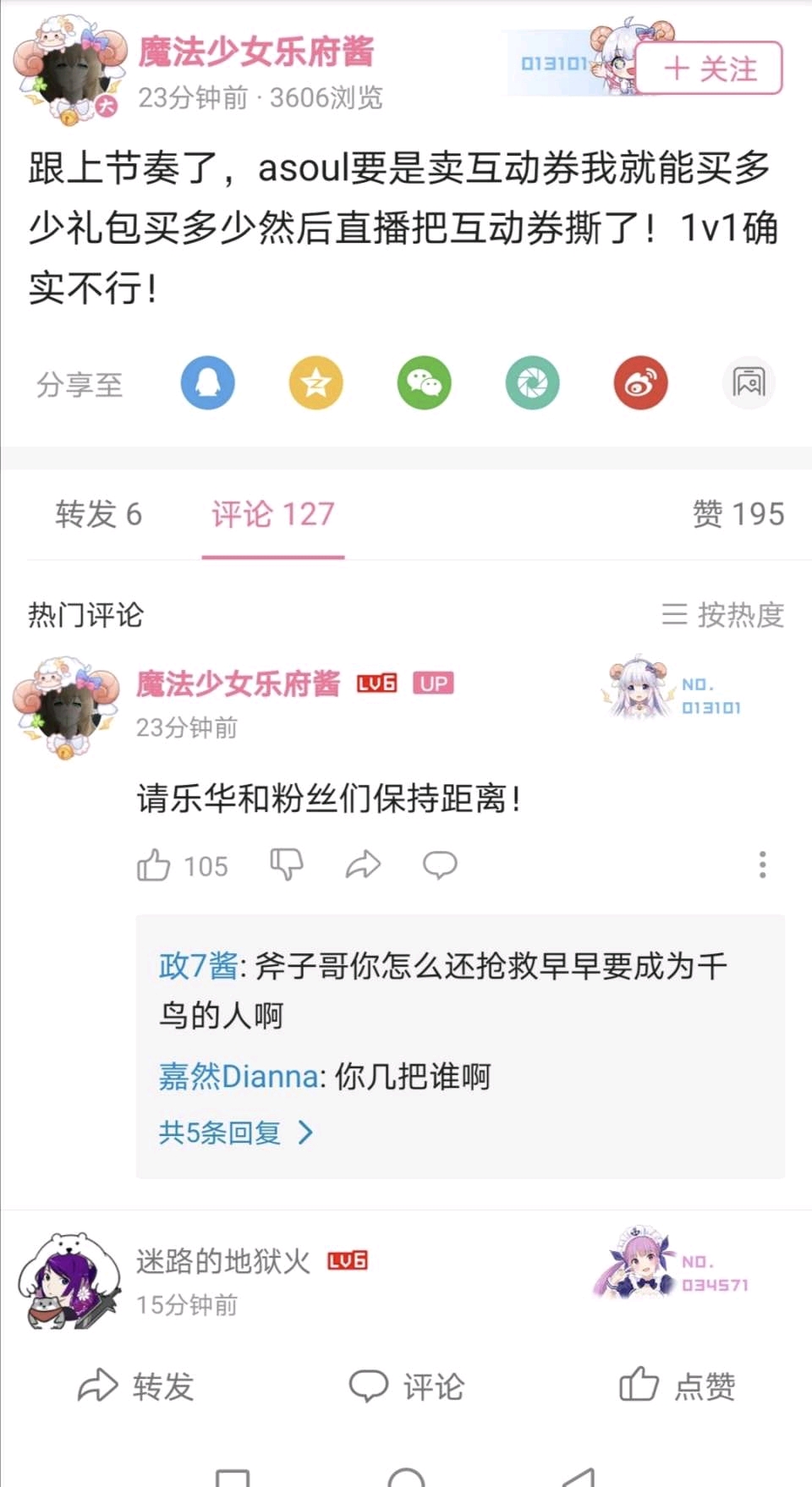Viewport: 812px width, 1487px height.
Task: Share the post to Weibo
Action: (x=640, y=383)
